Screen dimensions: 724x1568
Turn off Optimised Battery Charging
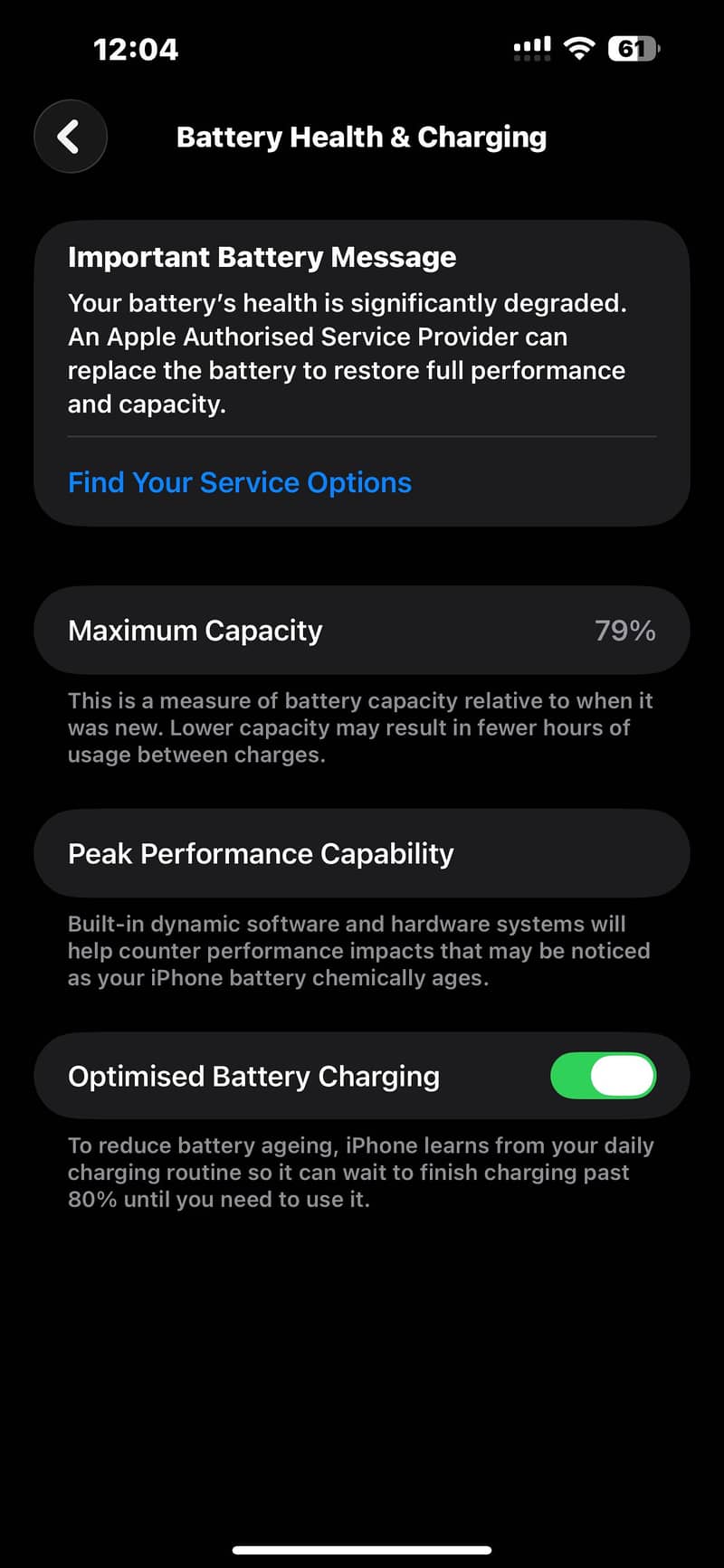click(603, 1076)
